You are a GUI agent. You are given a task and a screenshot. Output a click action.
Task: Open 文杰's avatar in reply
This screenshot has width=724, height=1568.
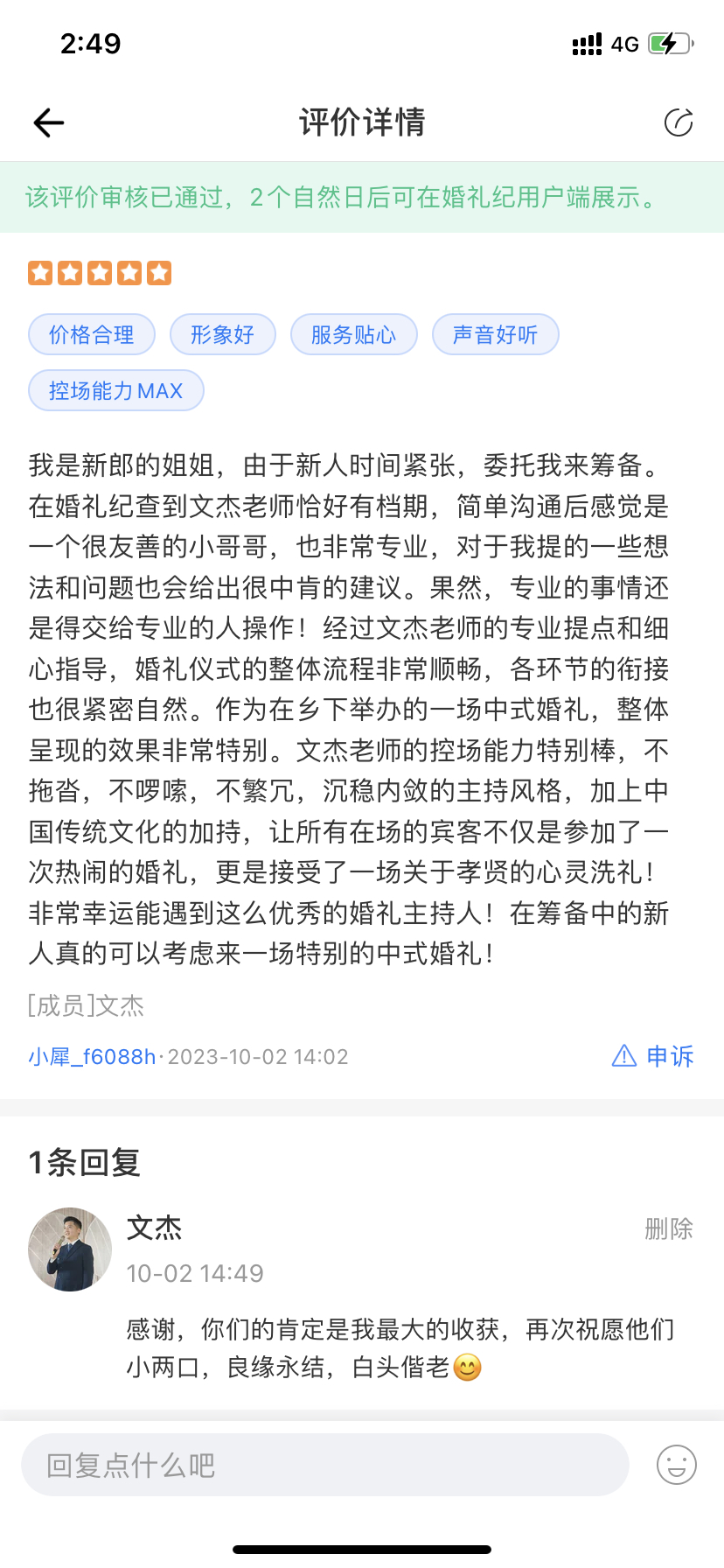(70, 1249)
